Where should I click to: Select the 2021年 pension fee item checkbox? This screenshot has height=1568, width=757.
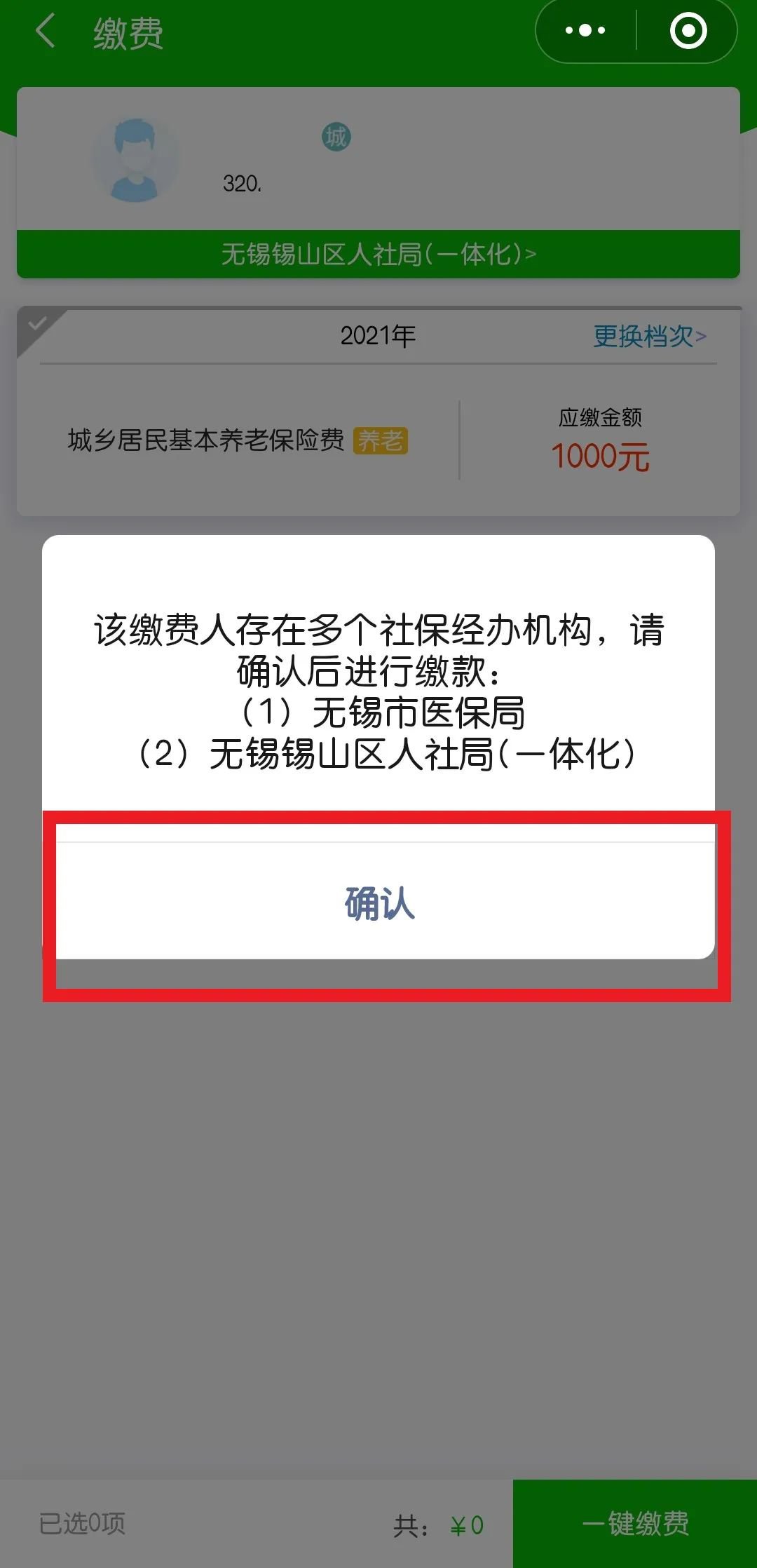36,324
